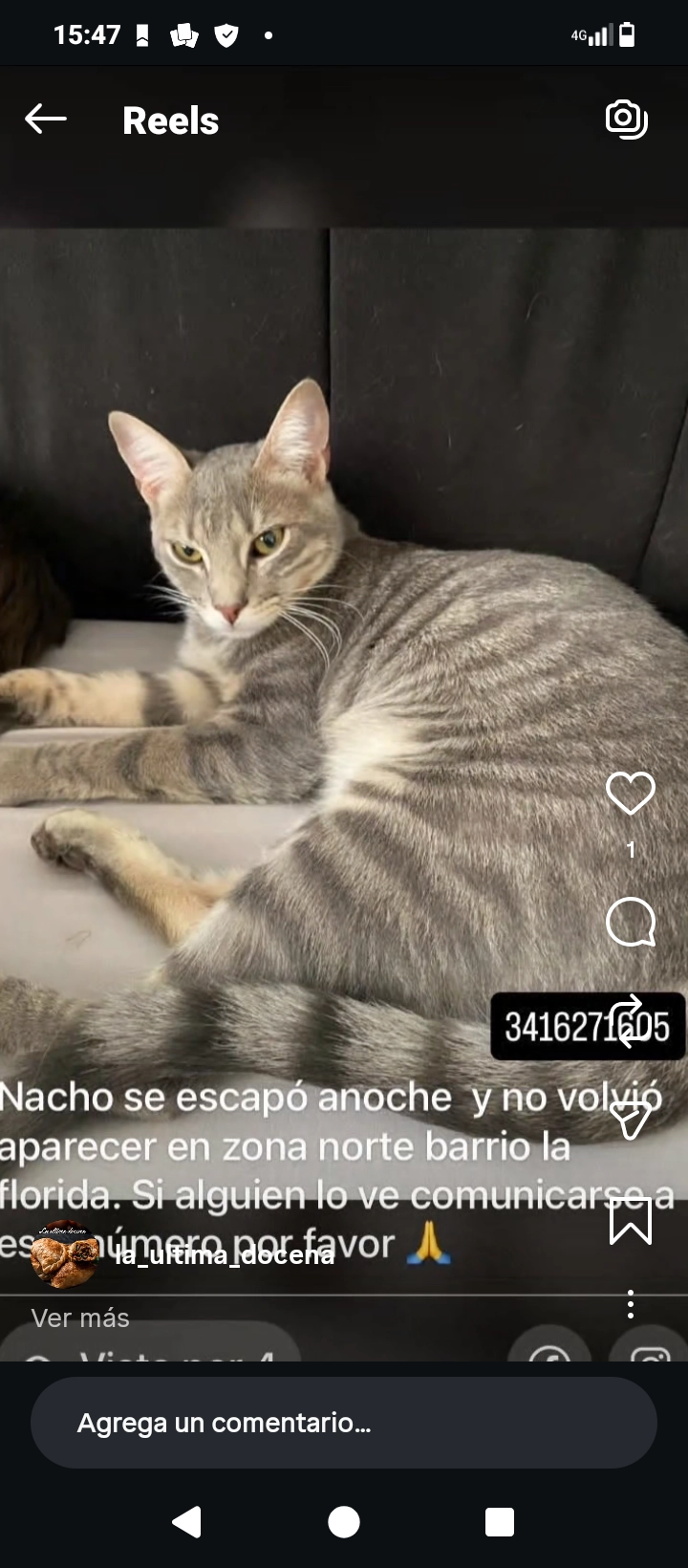The image size is (688, 1568).
Task: Open la_ultima_docena profile
Action: (x=225, y=1255)
